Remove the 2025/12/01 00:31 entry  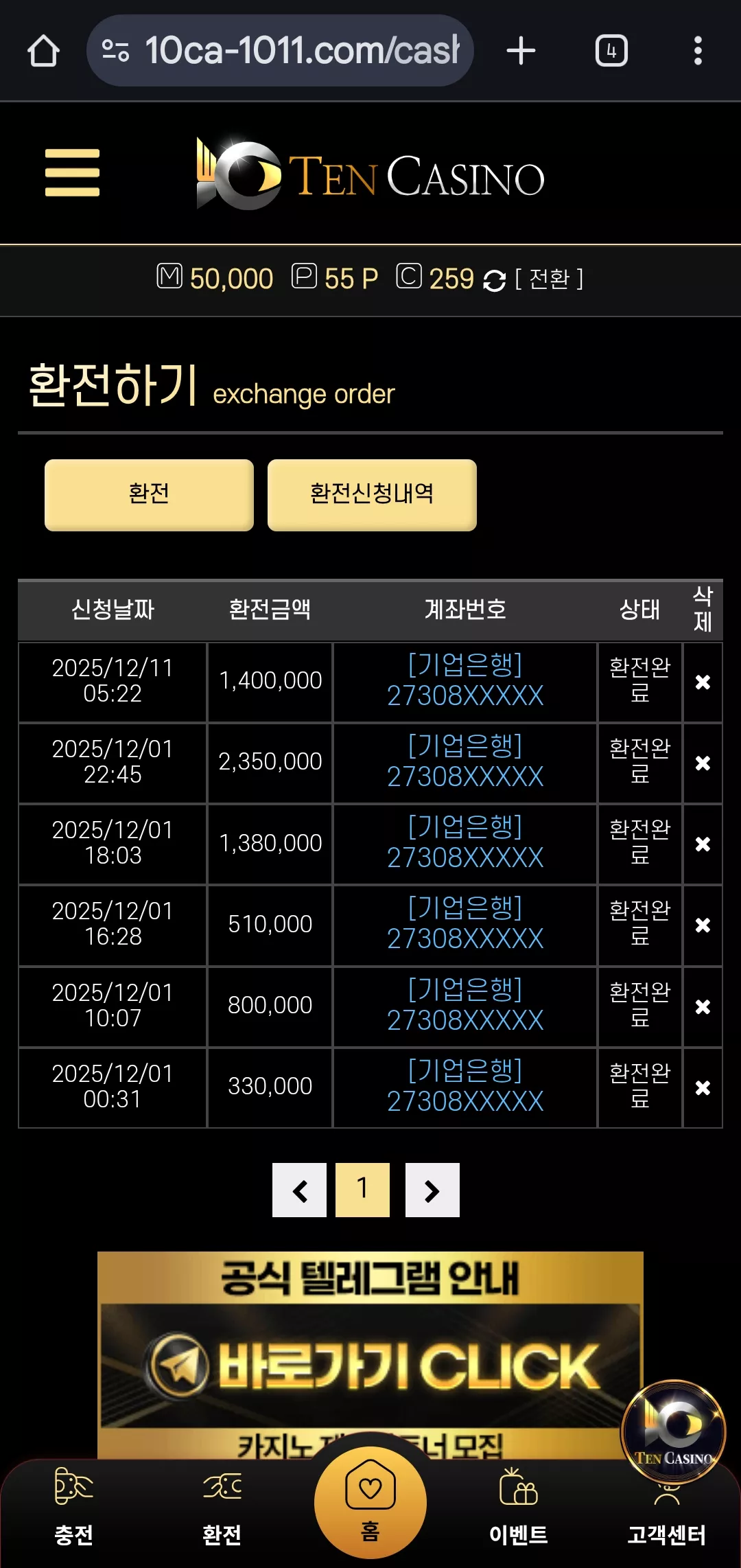click(x=703, y=1087)
